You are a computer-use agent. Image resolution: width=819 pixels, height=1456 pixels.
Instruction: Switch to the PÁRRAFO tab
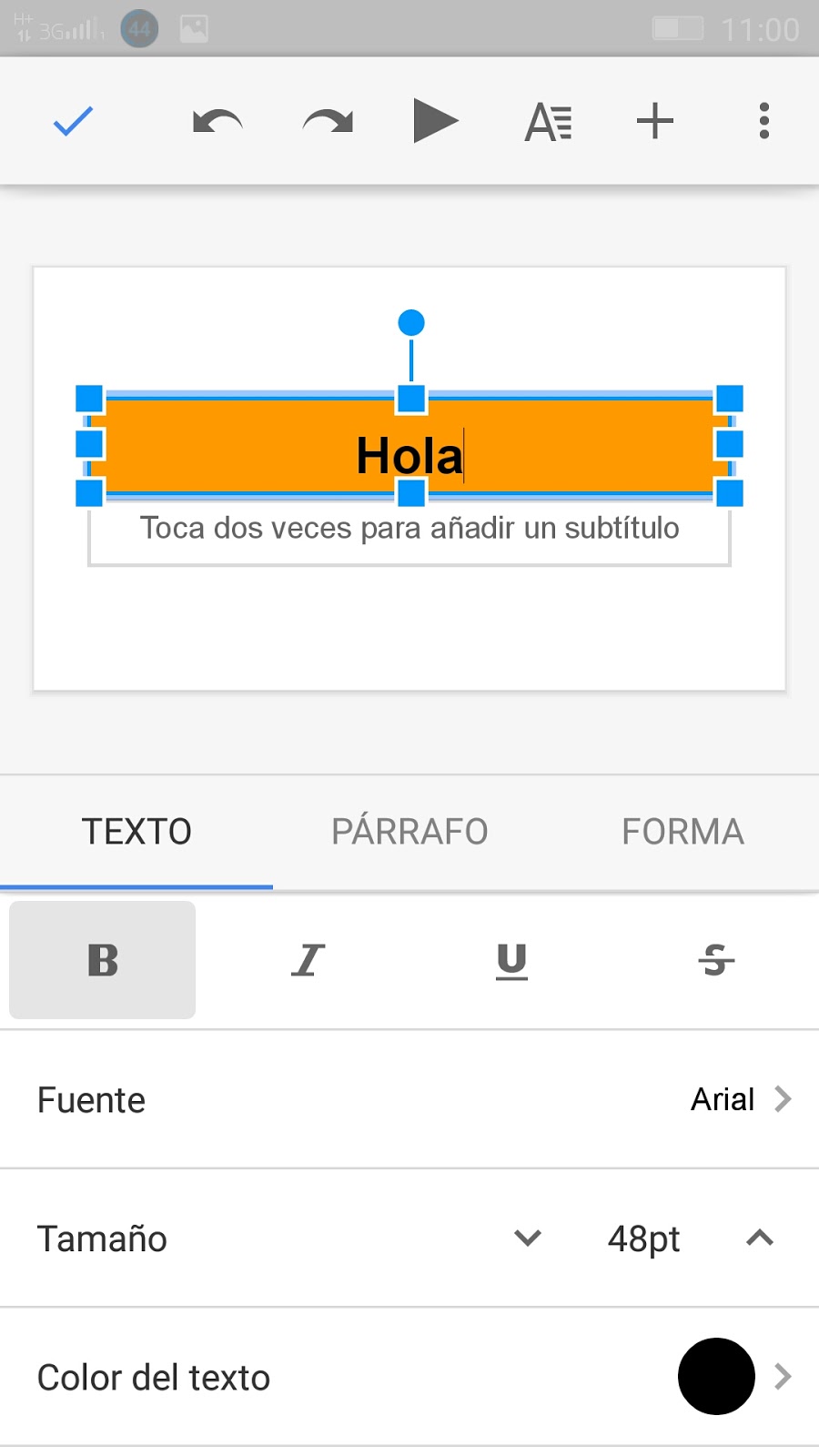coord(409,832)
